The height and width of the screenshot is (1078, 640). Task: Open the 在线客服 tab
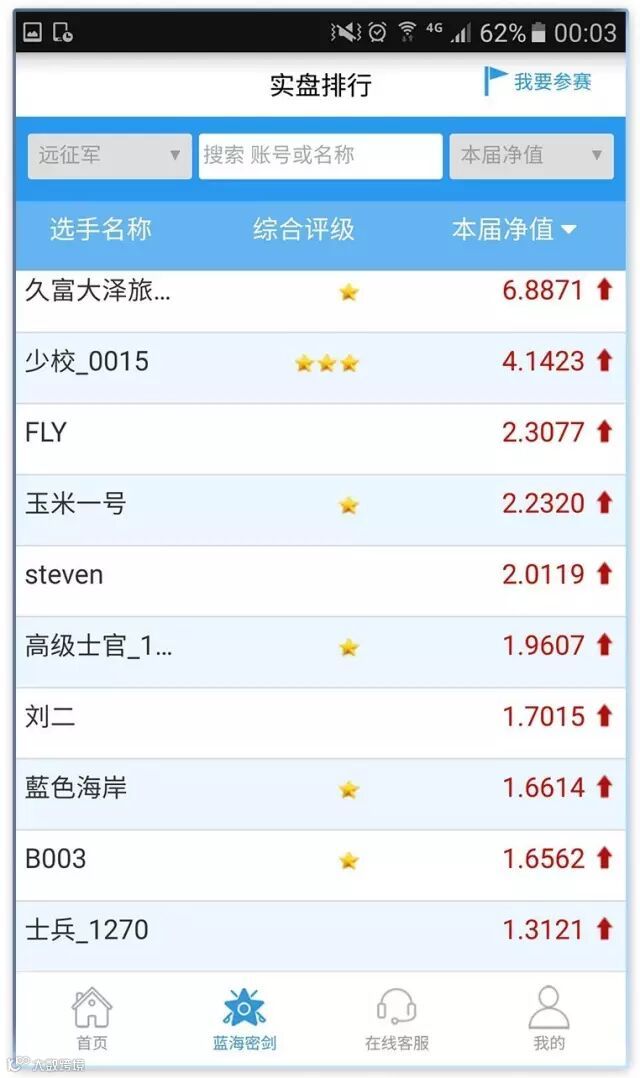click(x=397, y=1020)
